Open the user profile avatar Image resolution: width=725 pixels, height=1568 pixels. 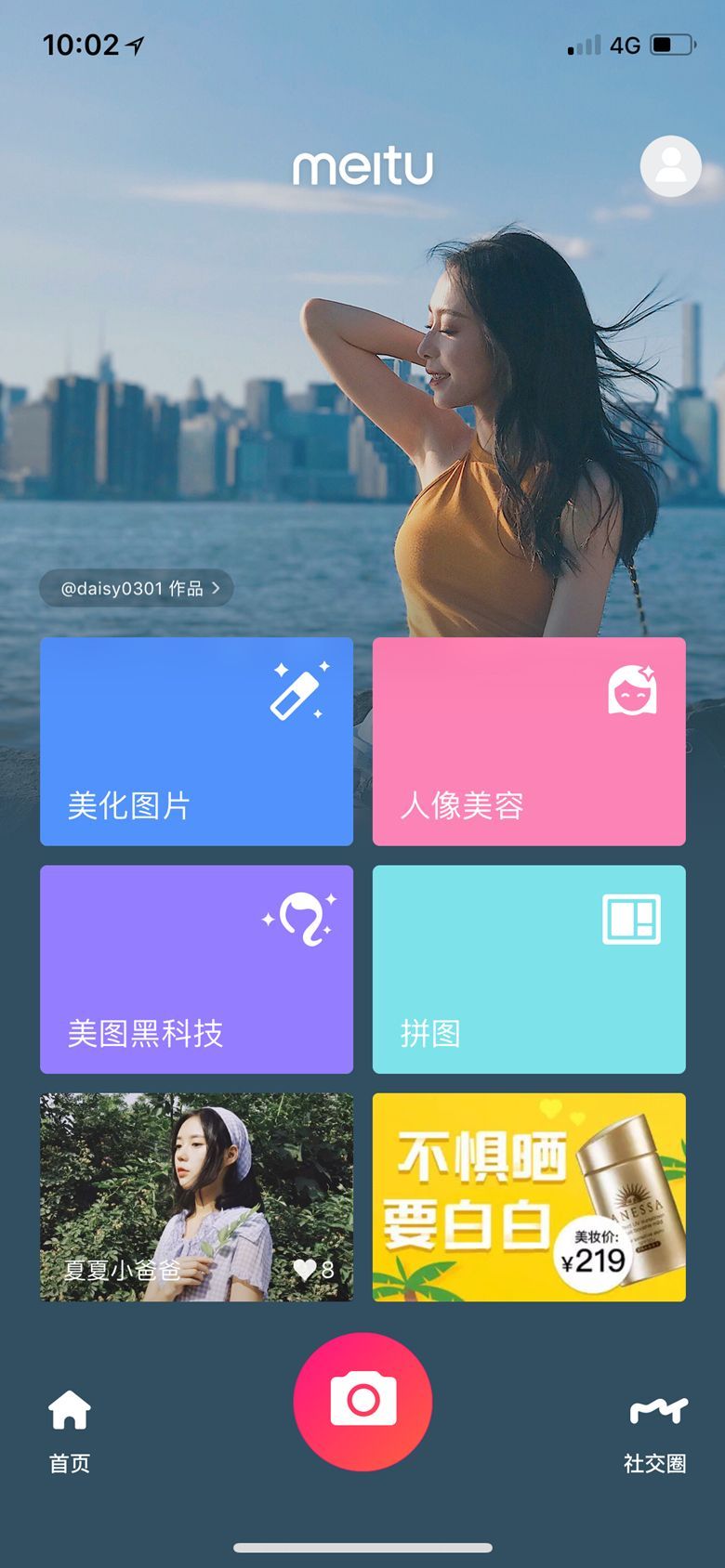point(670,166)
